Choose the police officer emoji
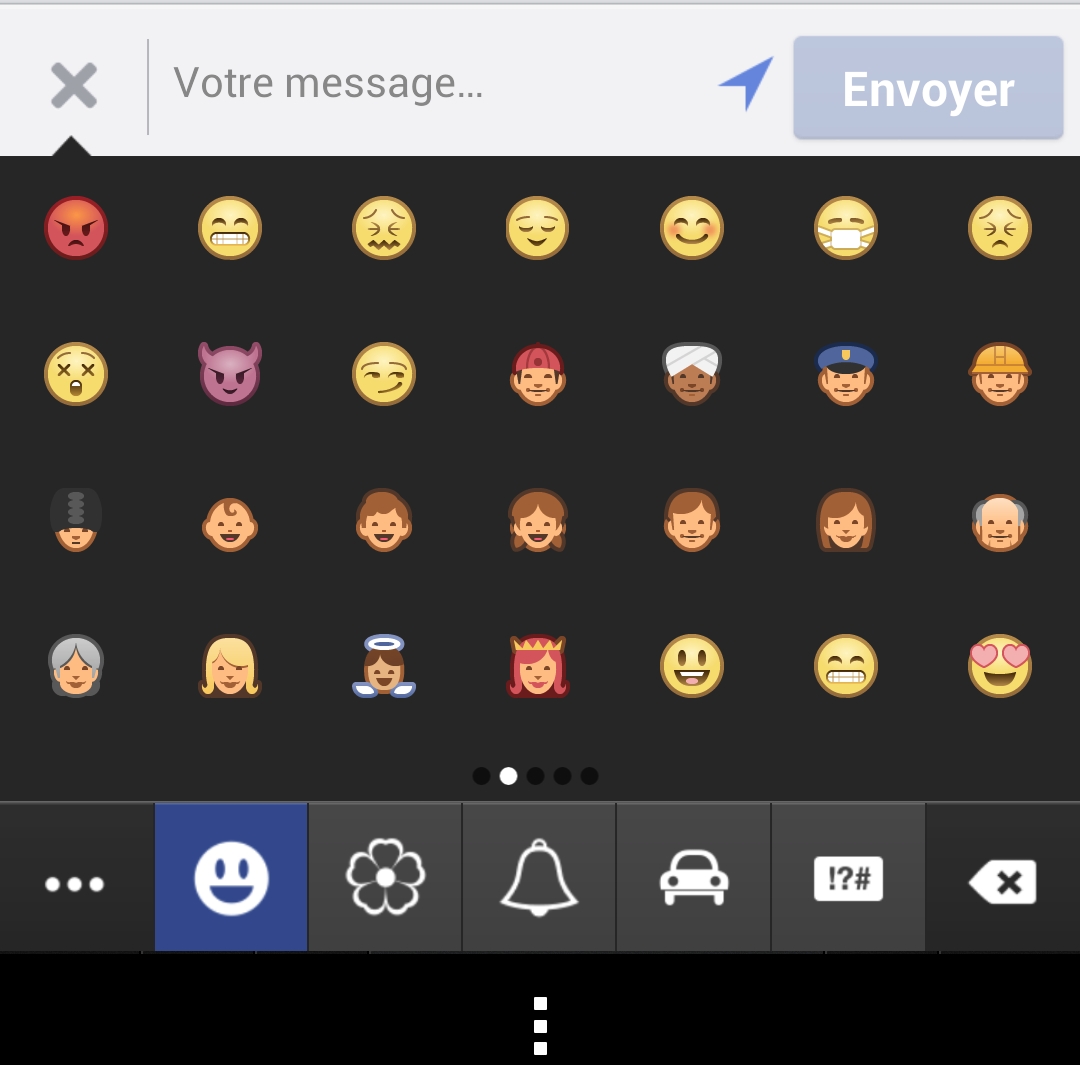The height and width of the screenshot is (1065, 1080). tap(846, 374)
